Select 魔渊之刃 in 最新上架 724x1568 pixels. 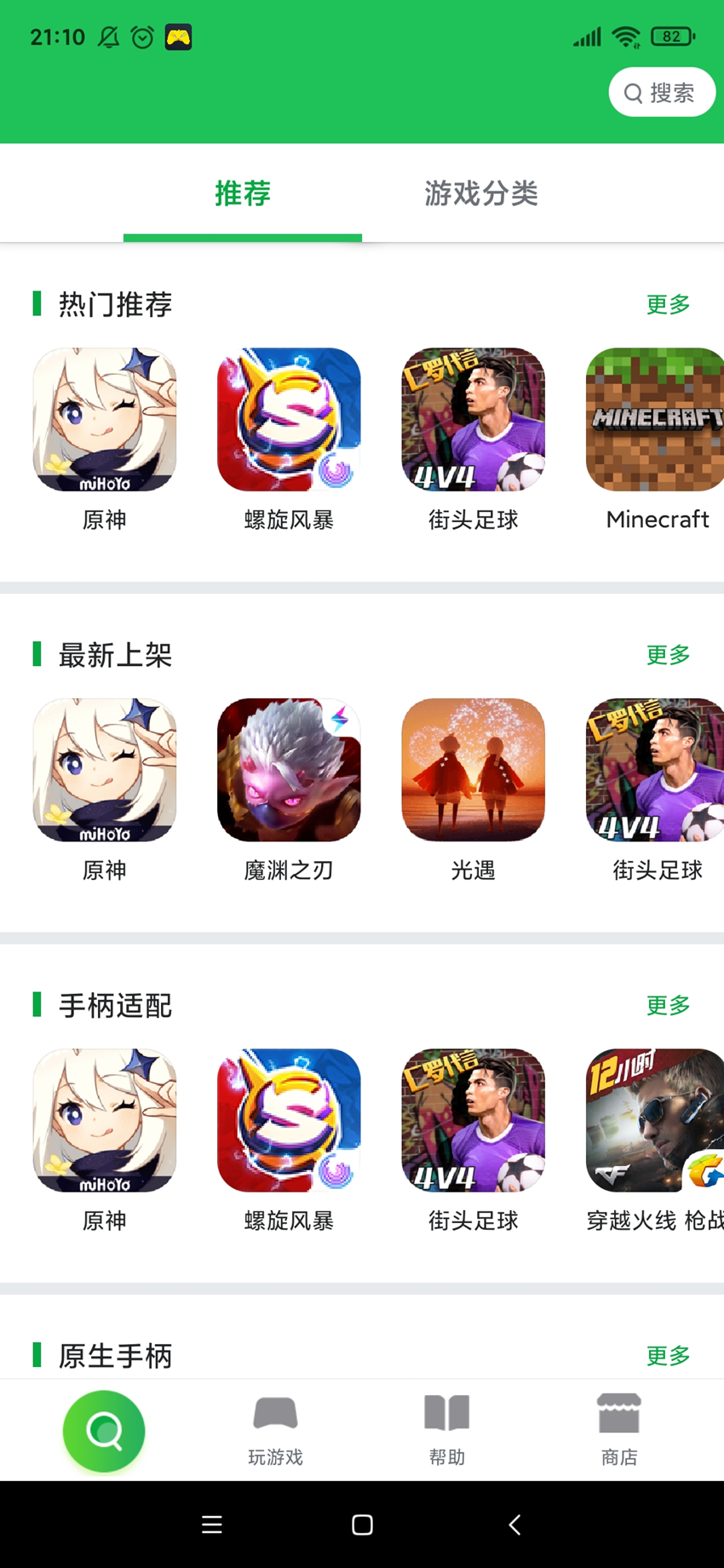pos(289,770)
